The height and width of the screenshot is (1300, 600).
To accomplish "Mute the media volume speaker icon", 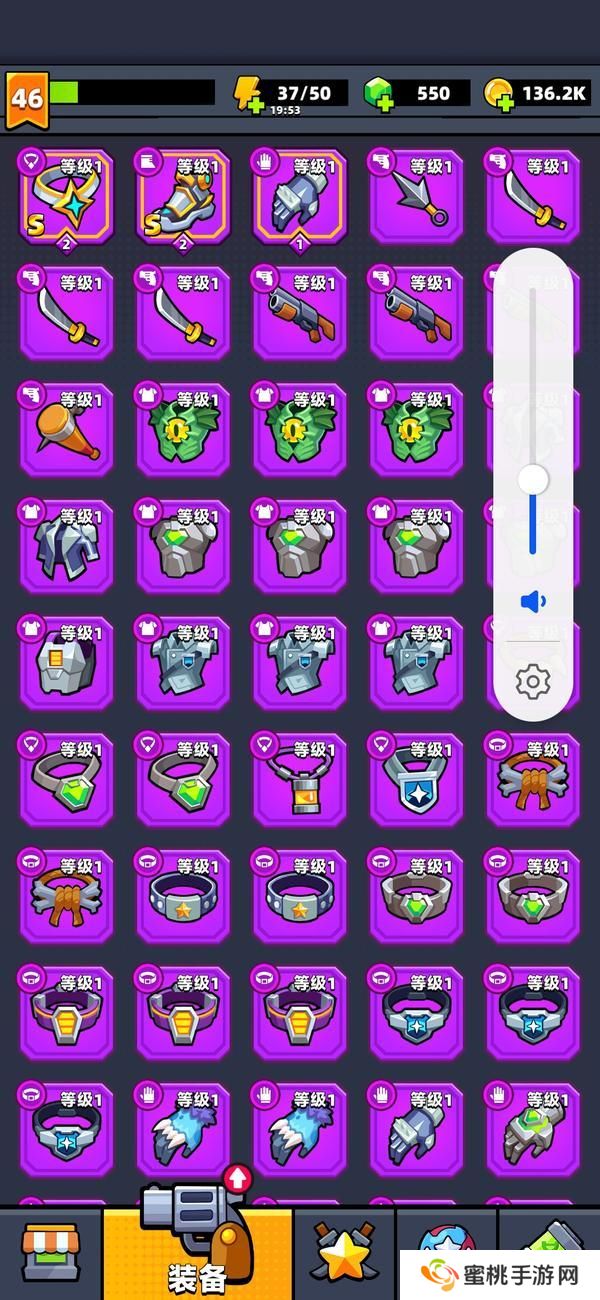I will [533, 601].
